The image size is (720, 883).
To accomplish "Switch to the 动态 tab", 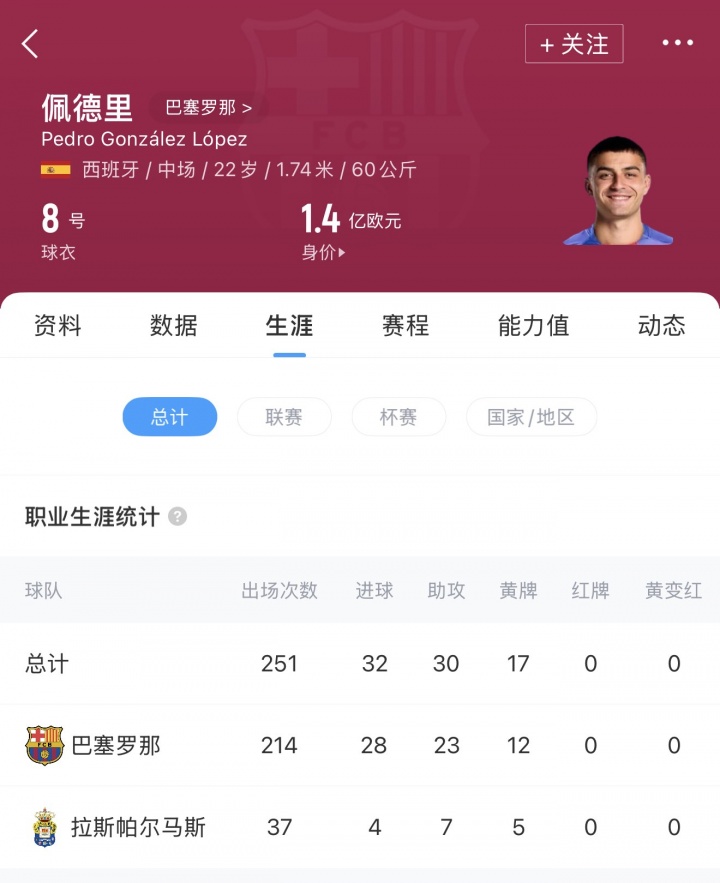I will 661,325.
